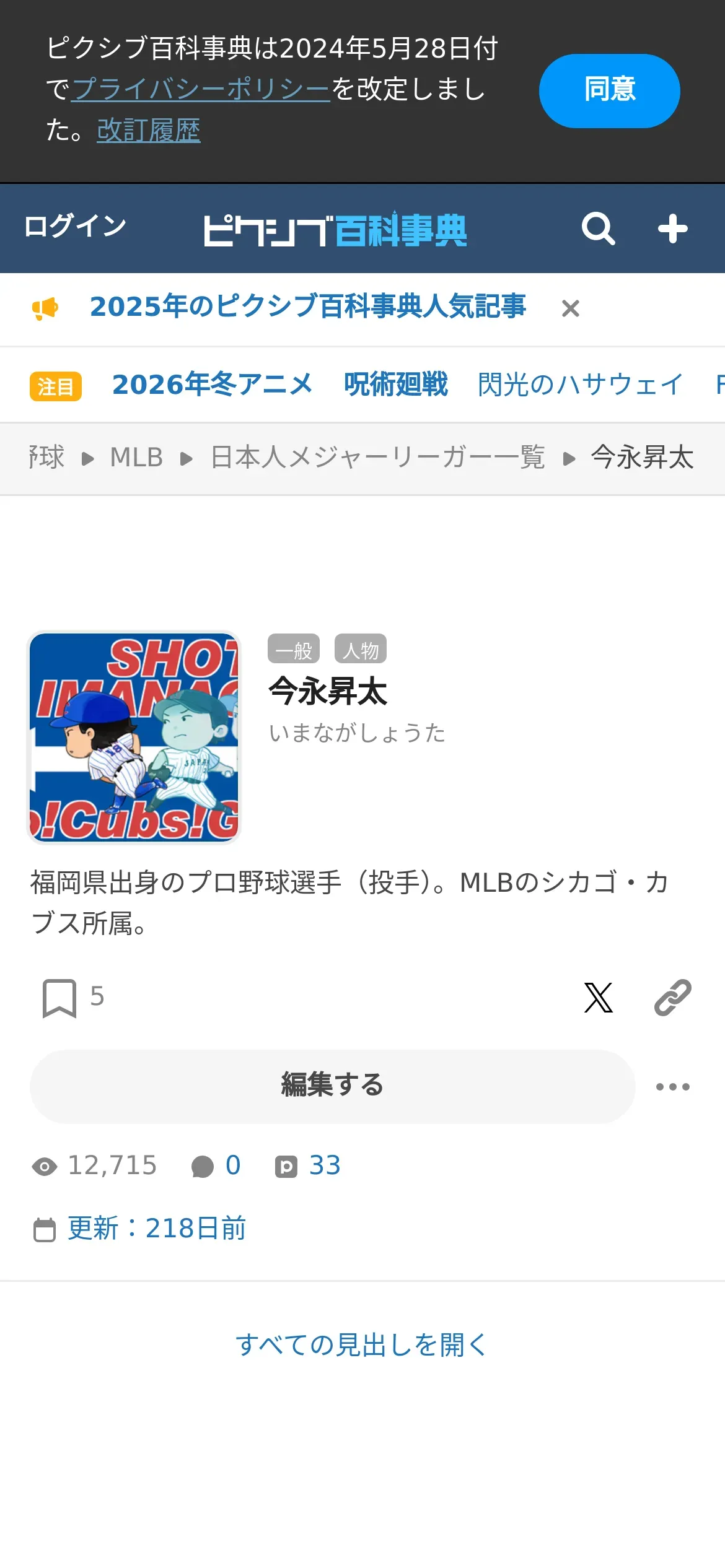Image resolution: width=725 pixels, height=1568 pixels.
Task: Tap ログイン to sign in
Action: tap(75, 227)
